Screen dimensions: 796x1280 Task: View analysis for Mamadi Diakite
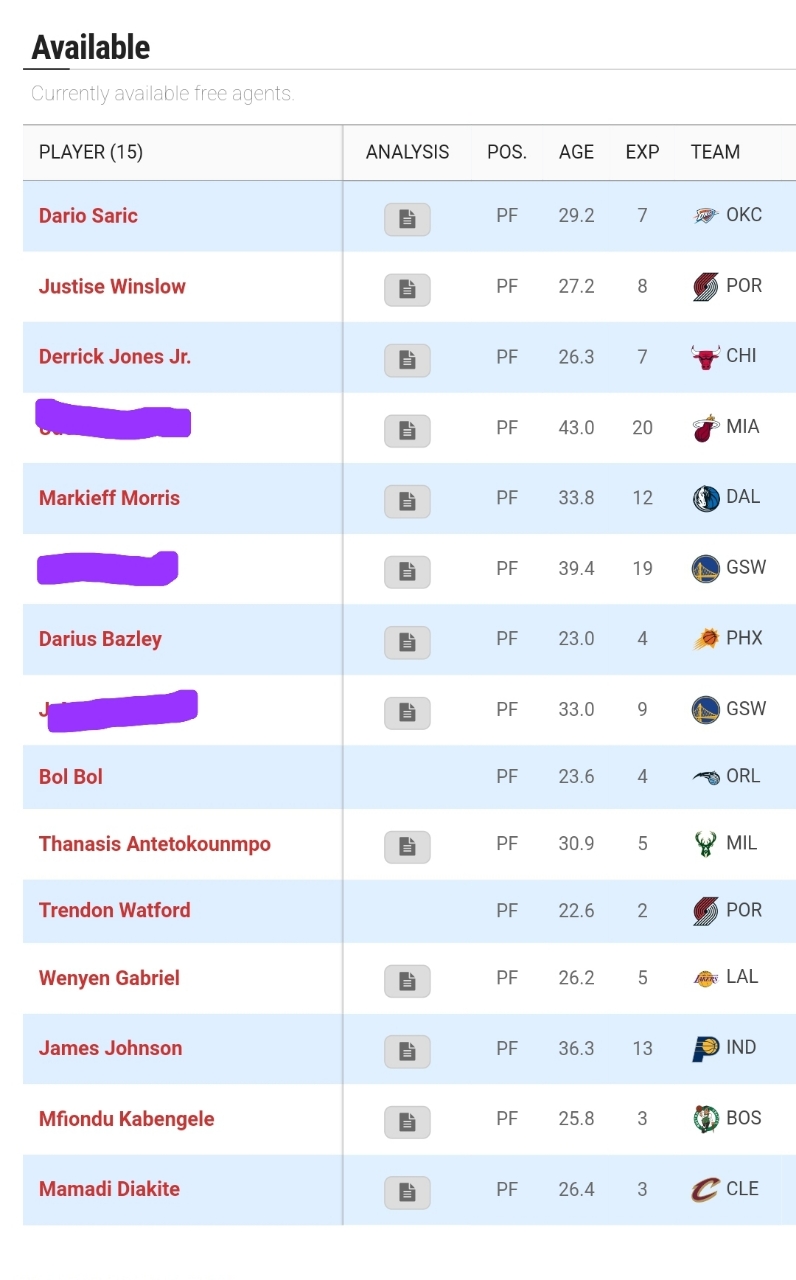[407, 1192]
